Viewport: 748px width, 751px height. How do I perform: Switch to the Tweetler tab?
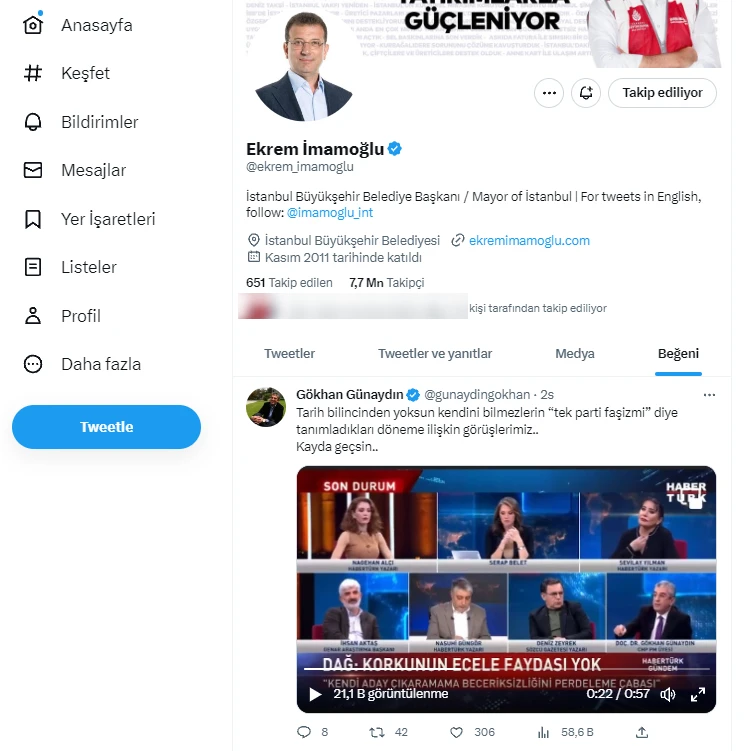pyautogui.click(x=289, y=354)
